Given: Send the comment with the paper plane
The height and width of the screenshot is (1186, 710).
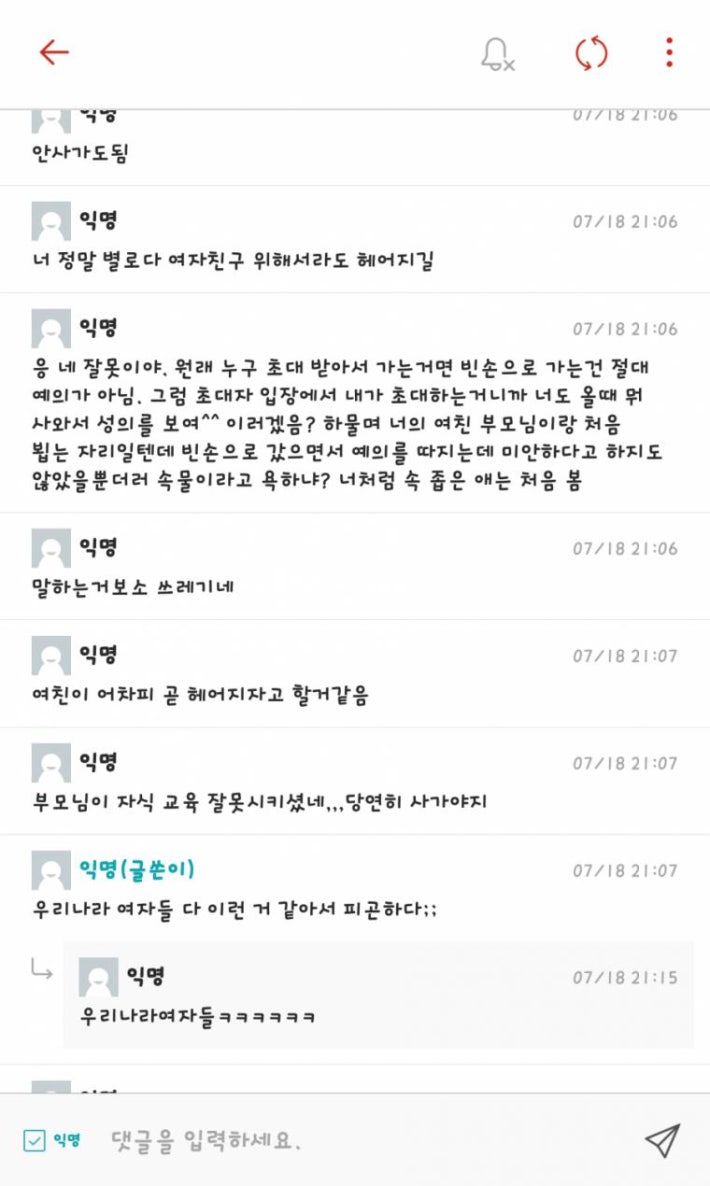Looking at the screenshot, I should 661,1140.
